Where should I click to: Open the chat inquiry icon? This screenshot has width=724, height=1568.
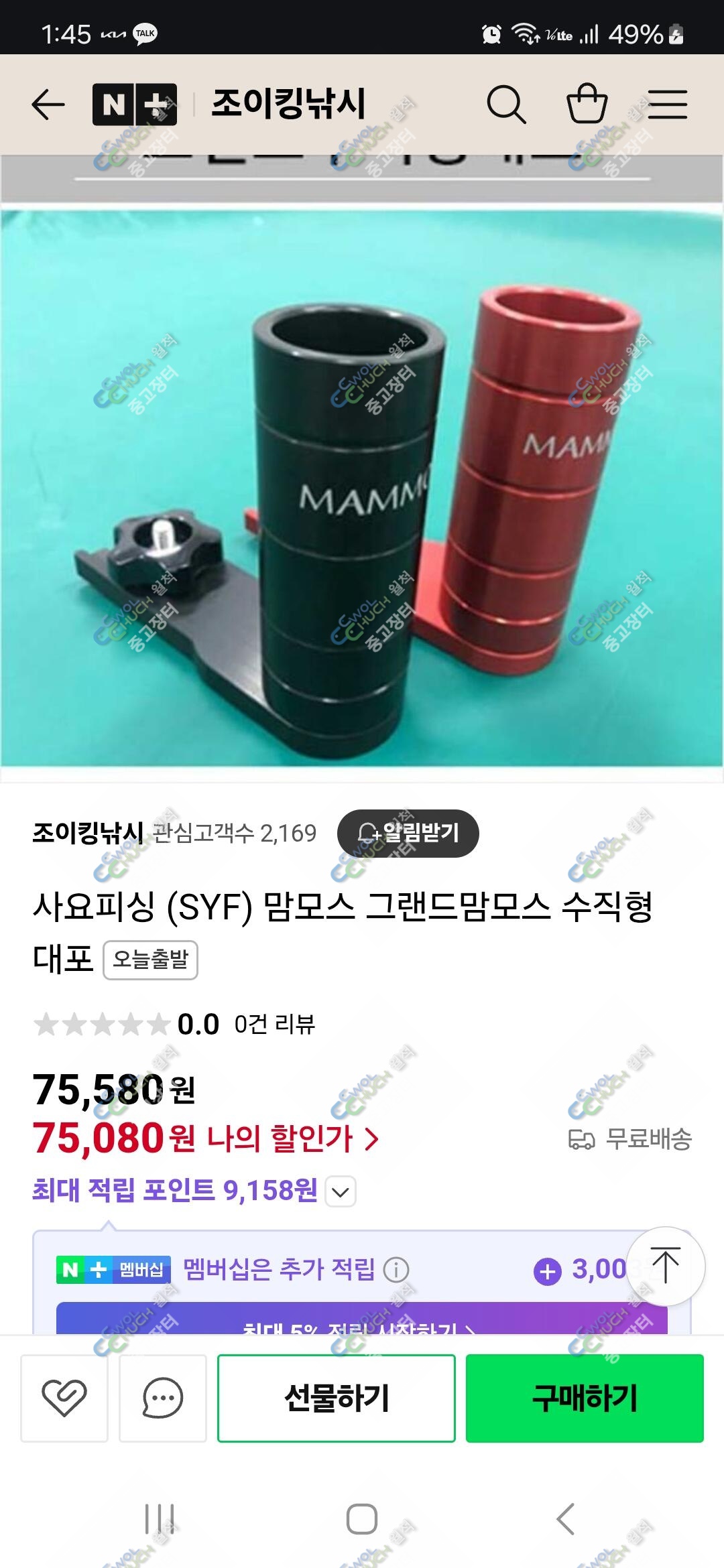point(163,1398)
